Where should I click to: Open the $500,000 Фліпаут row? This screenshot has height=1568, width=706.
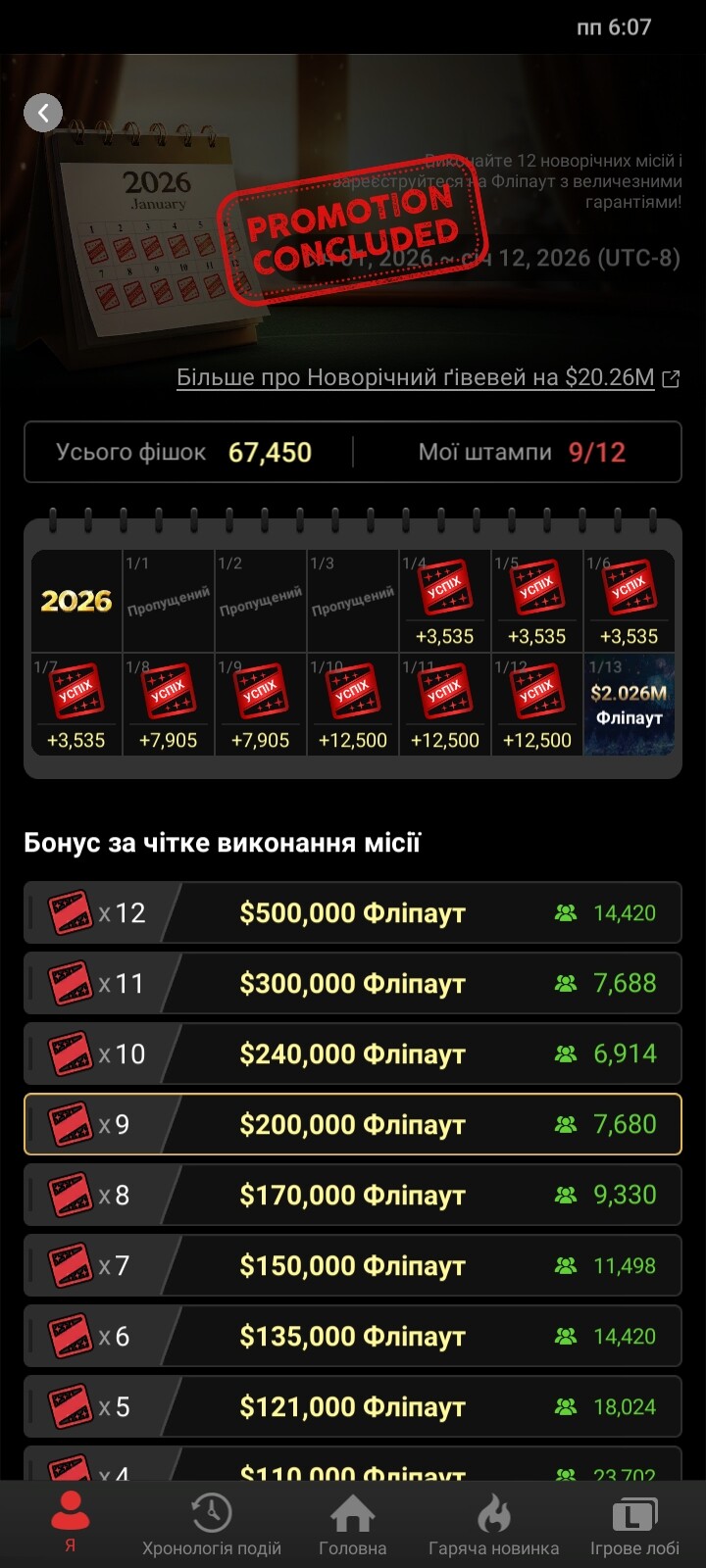353,913
